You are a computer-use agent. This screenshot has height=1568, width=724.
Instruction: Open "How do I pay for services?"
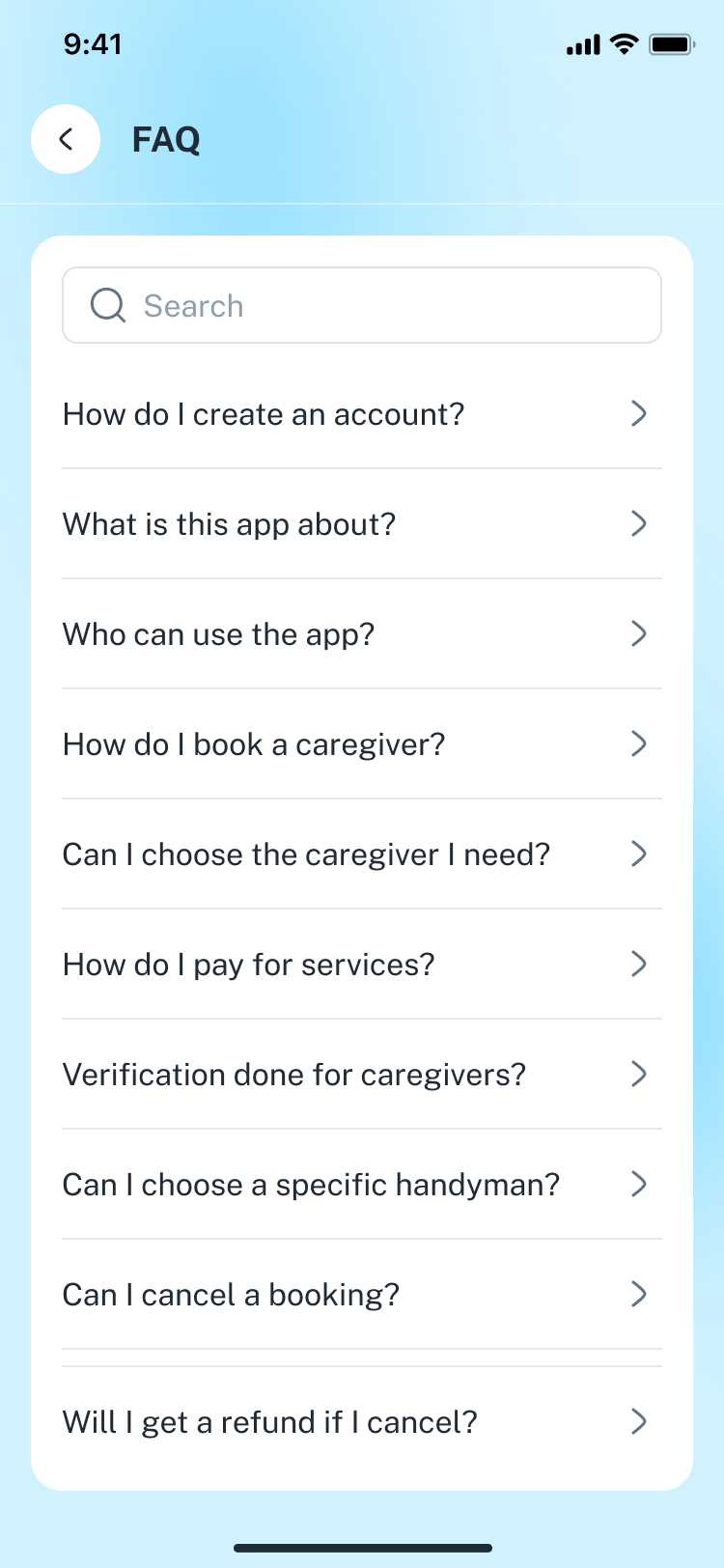coord(361,965)
